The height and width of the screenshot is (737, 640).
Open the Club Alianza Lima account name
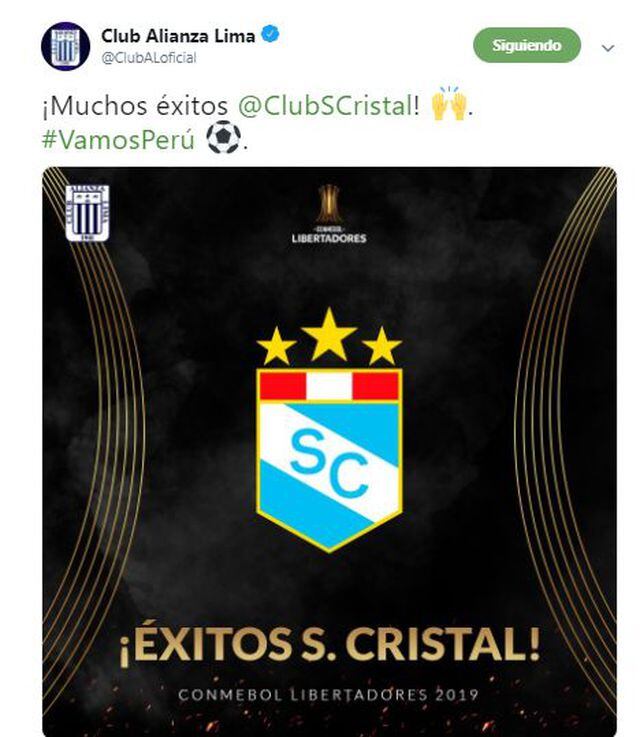pos(177,36)
